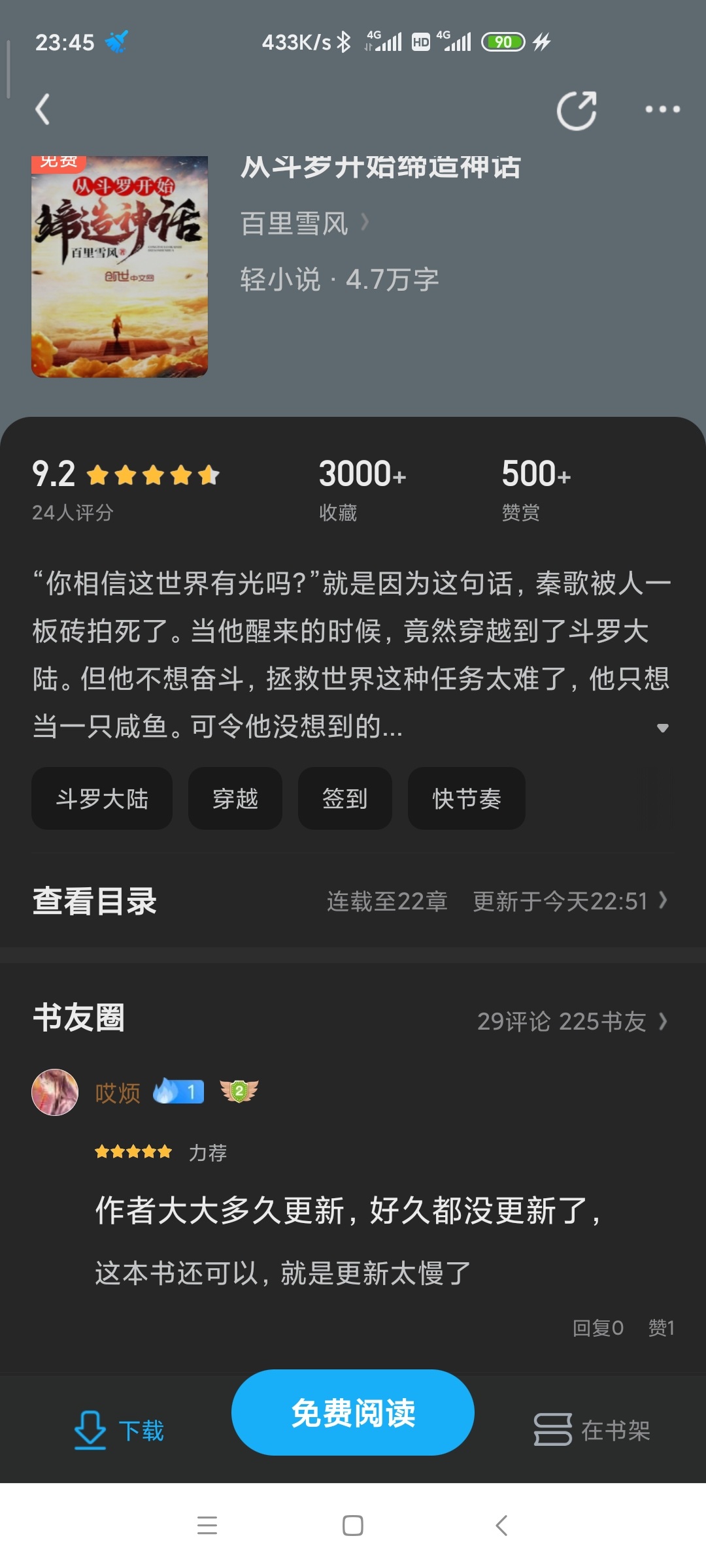Viewport: 706px width, 1568px height.
Task: Select the 斗罗大陆 tag
Action: point(102,798)
